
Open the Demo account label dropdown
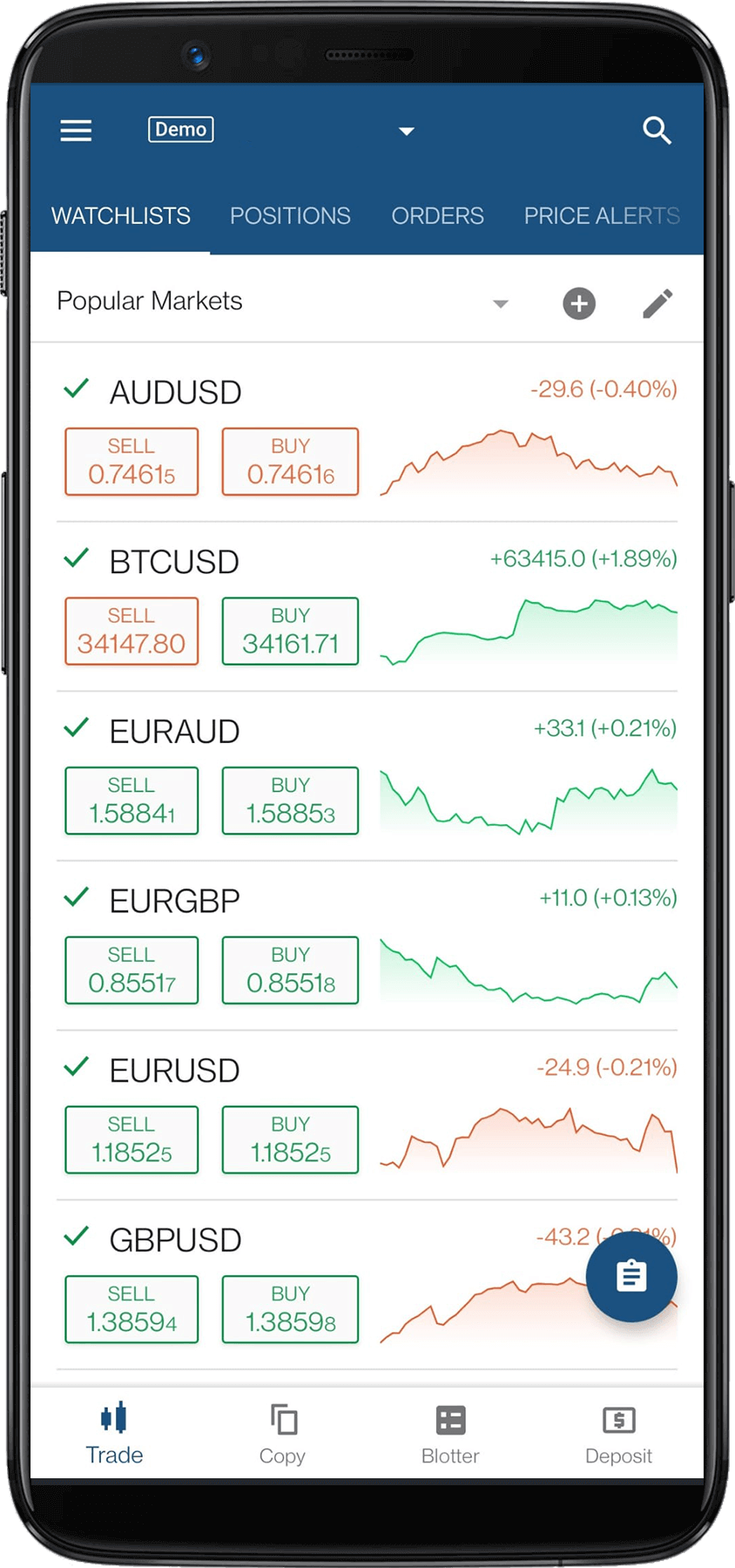[181, 129]
